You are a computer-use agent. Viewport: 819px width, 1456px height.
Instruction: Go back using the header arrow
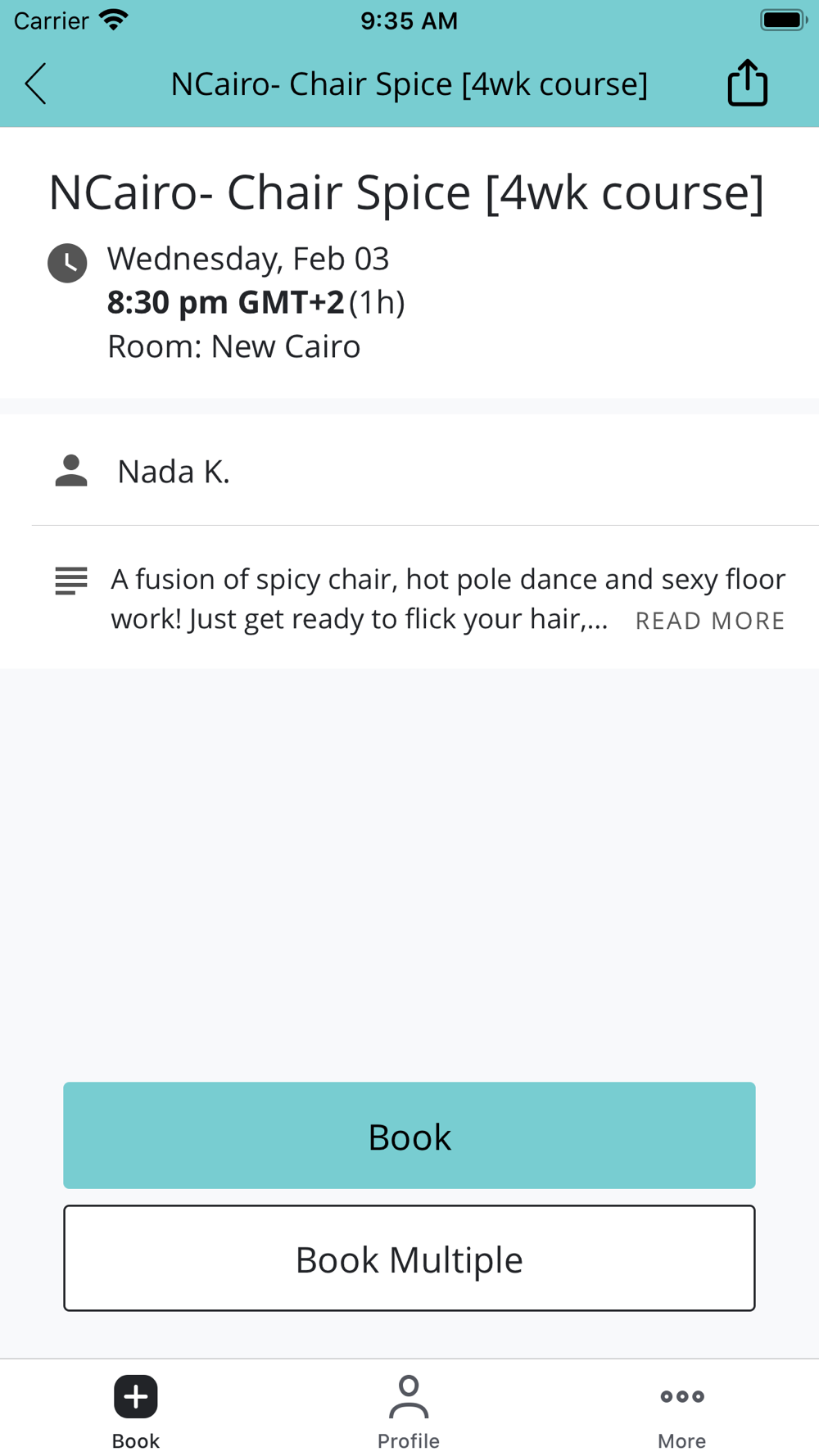36,84
